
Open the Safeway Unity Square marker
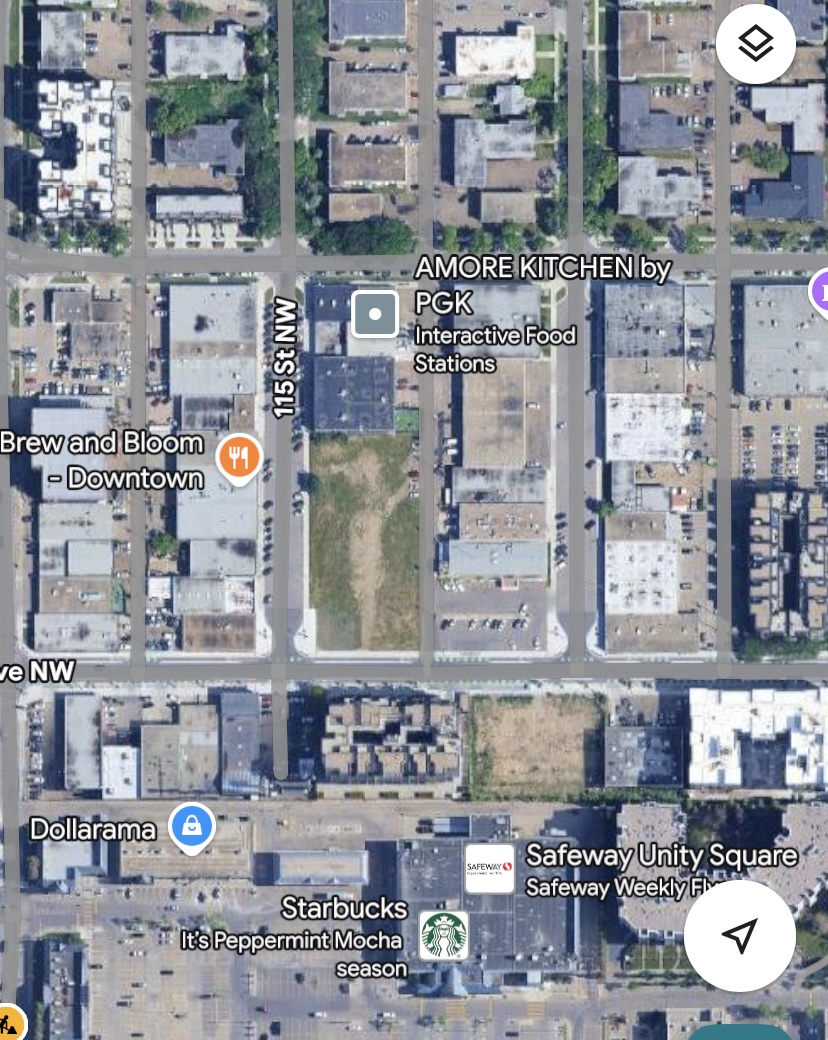point(490,868)
